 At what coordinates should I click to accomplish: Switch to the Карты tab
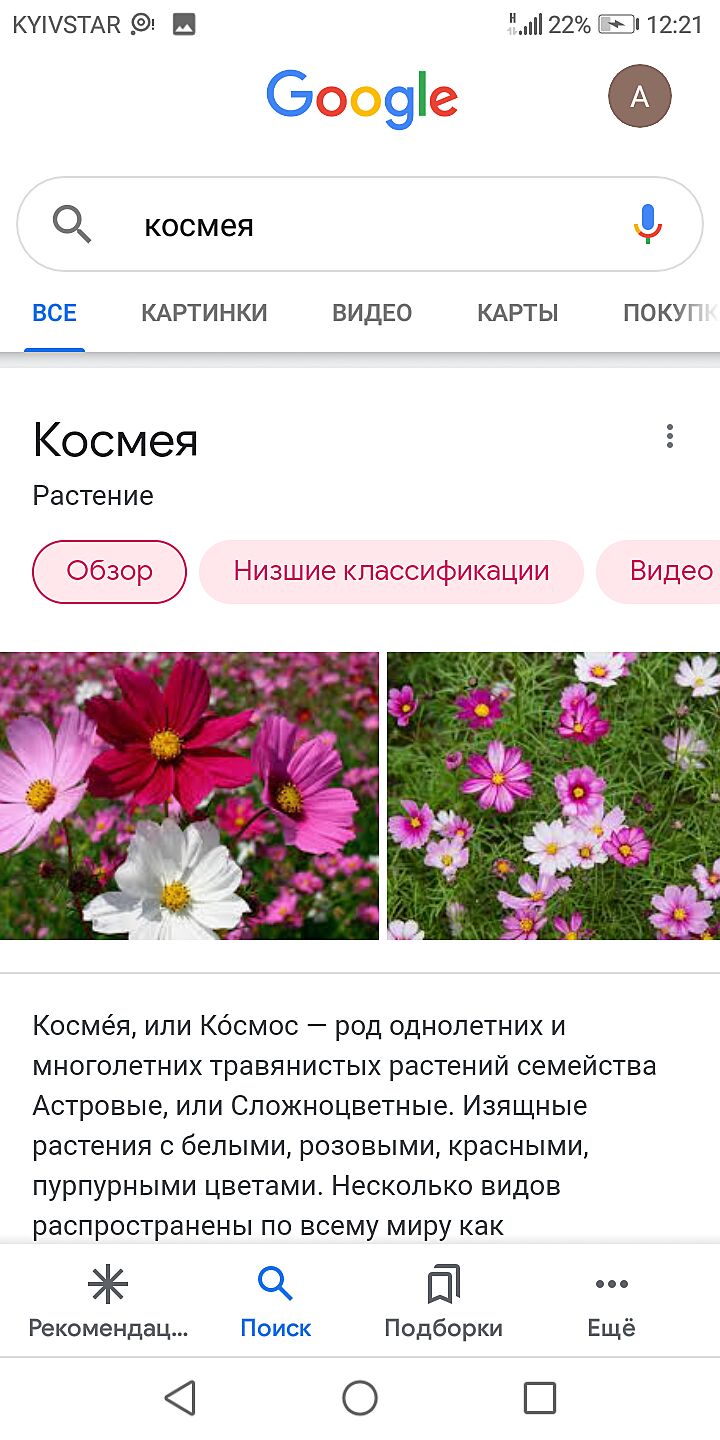click(x=517, y=313)
